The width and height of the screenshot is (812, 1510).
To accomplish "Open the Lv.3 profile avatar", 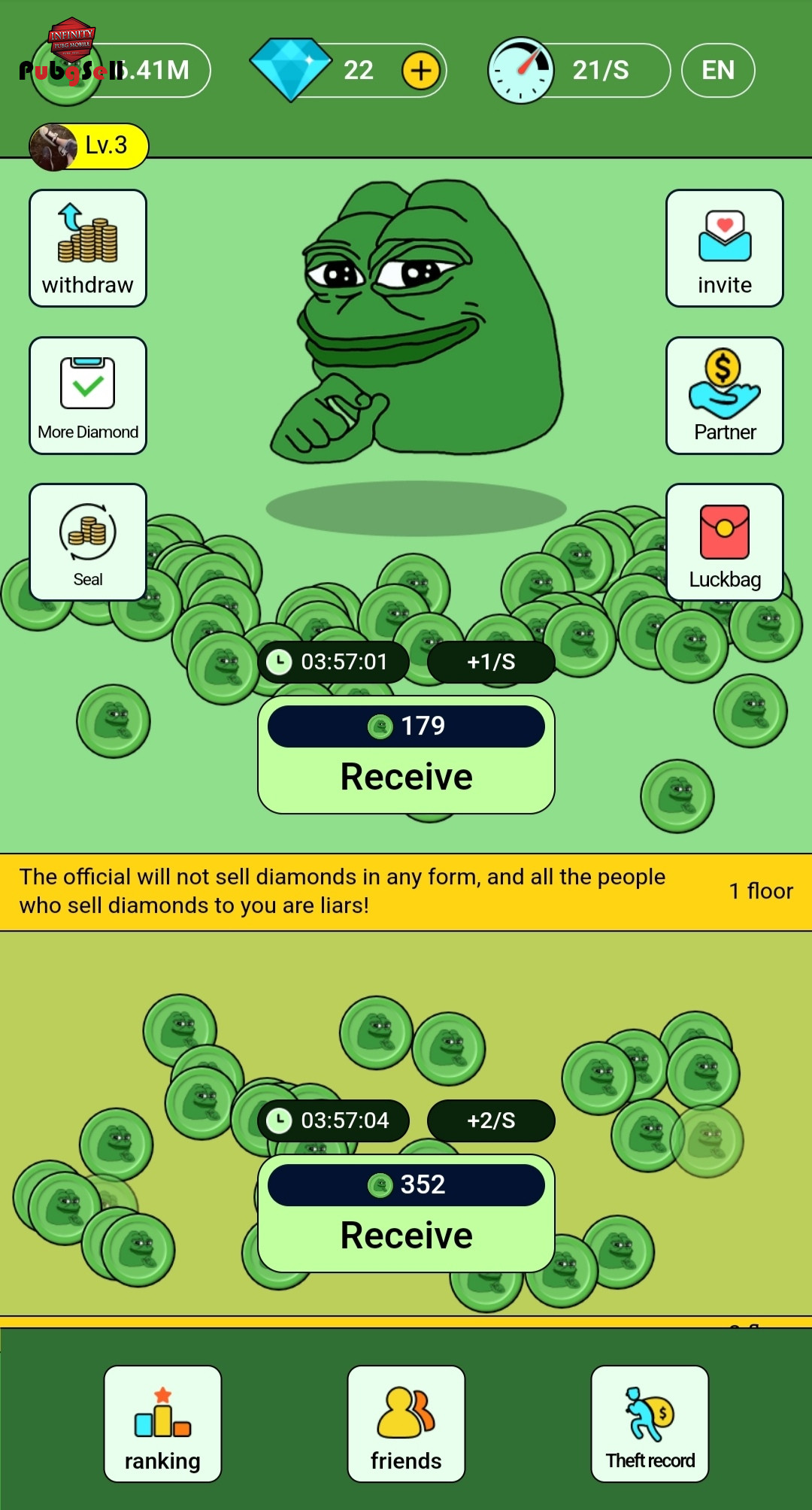I will pyautogui.click(x=53, y=147).
